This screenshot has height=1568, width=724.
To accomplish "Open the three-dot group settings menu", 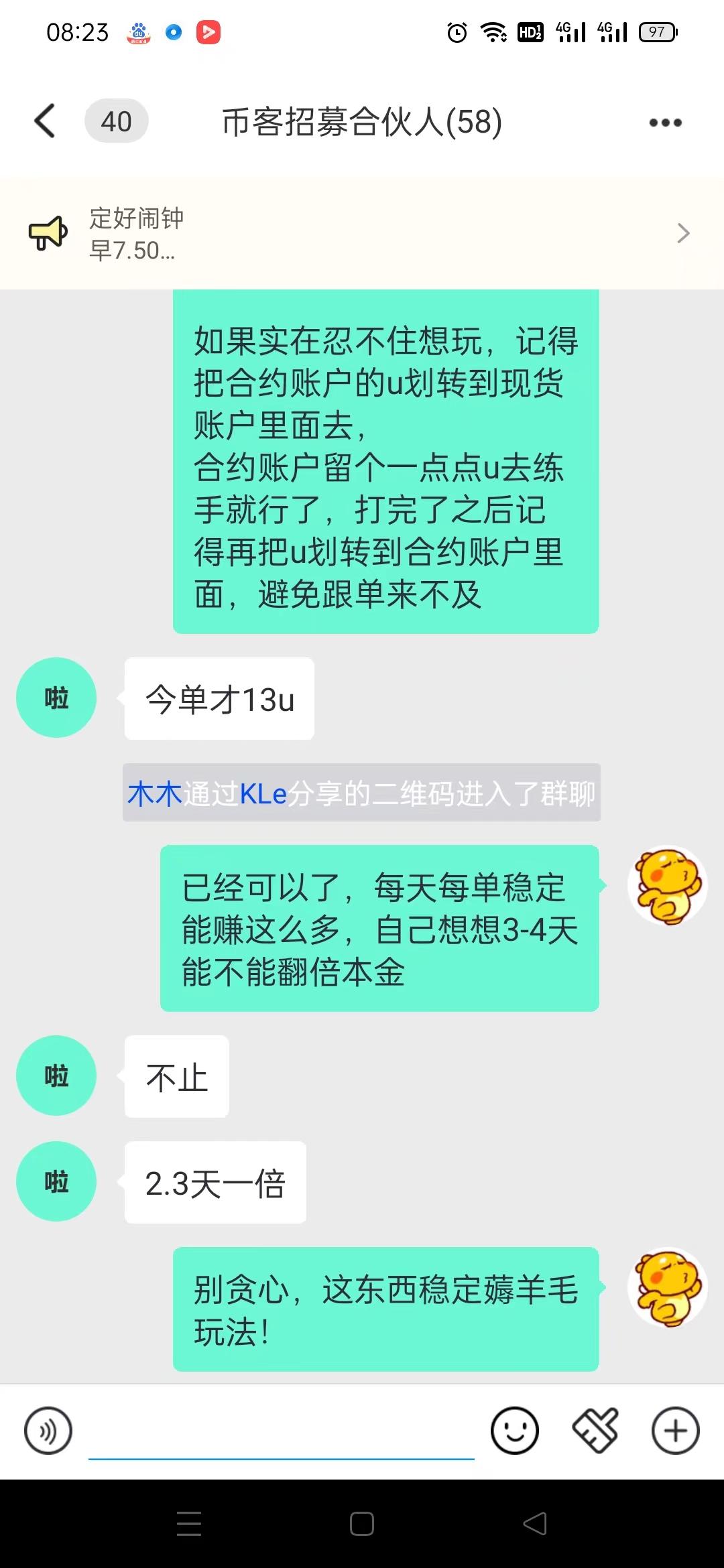I will (x=666, y=121).
